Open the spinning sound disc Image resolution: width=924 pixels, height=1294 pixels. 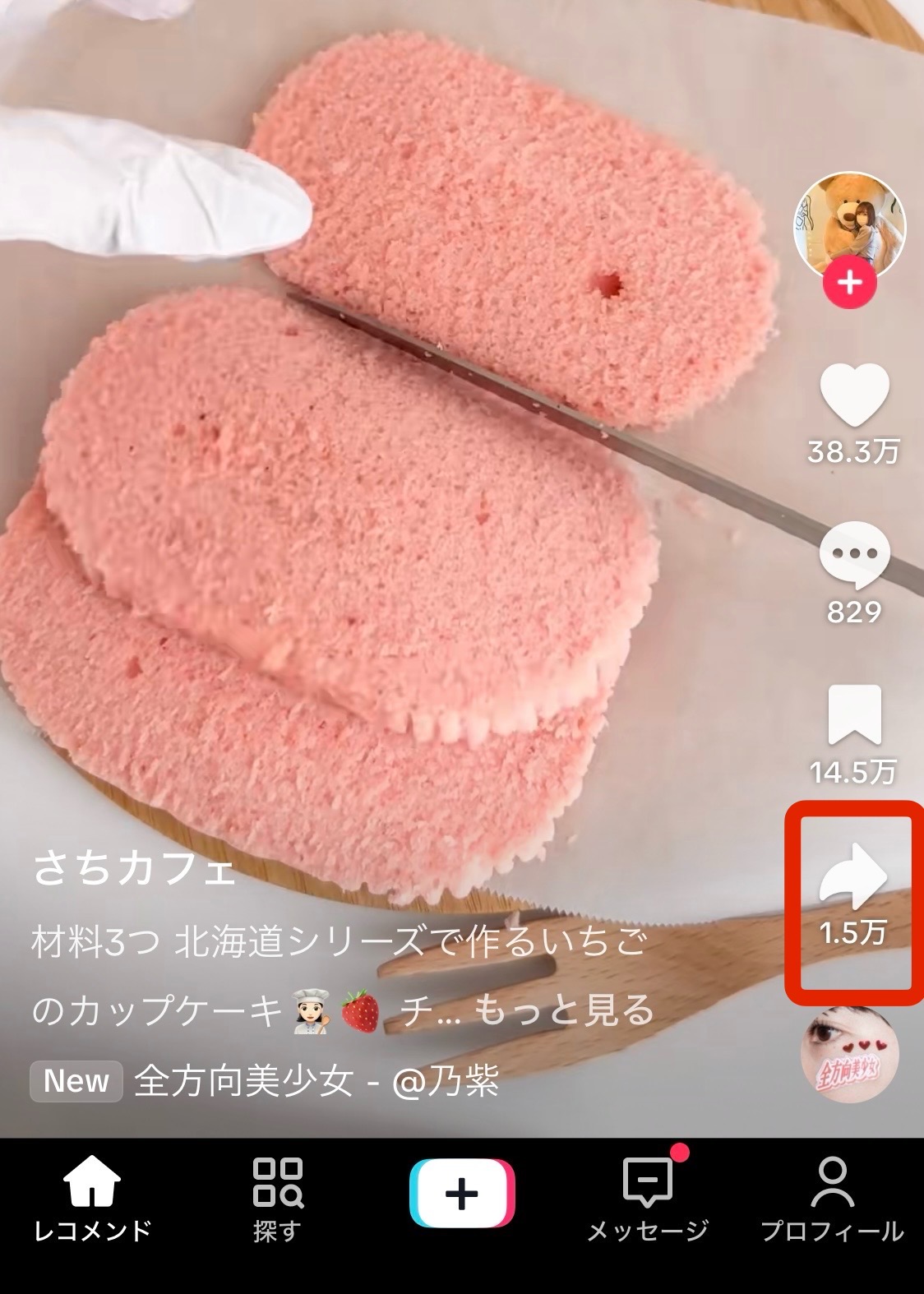849,1055
